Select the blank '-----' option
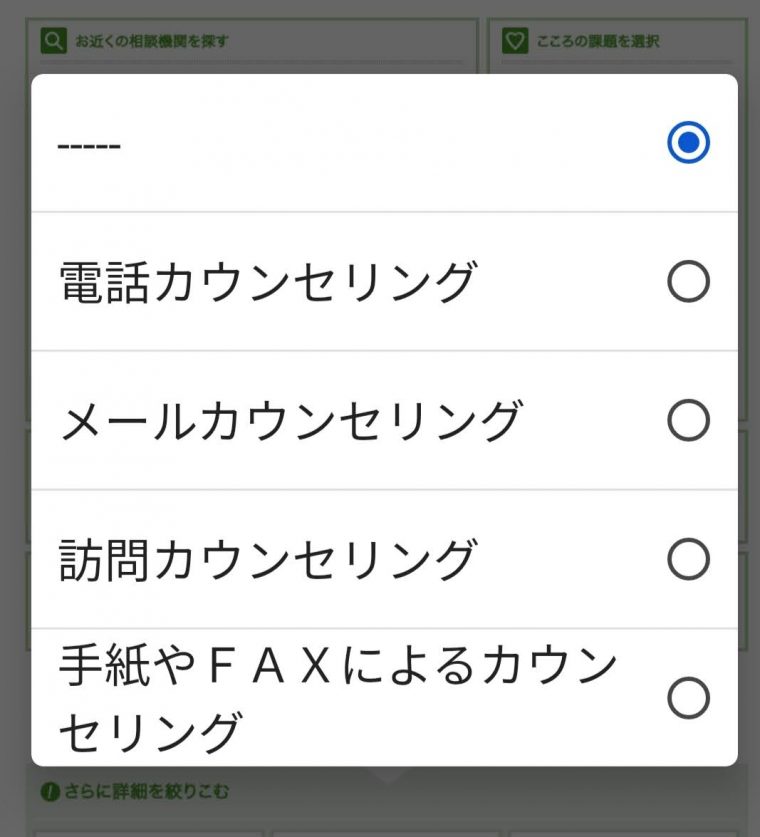This screenshot has width=760, height=837. (688, 143)
